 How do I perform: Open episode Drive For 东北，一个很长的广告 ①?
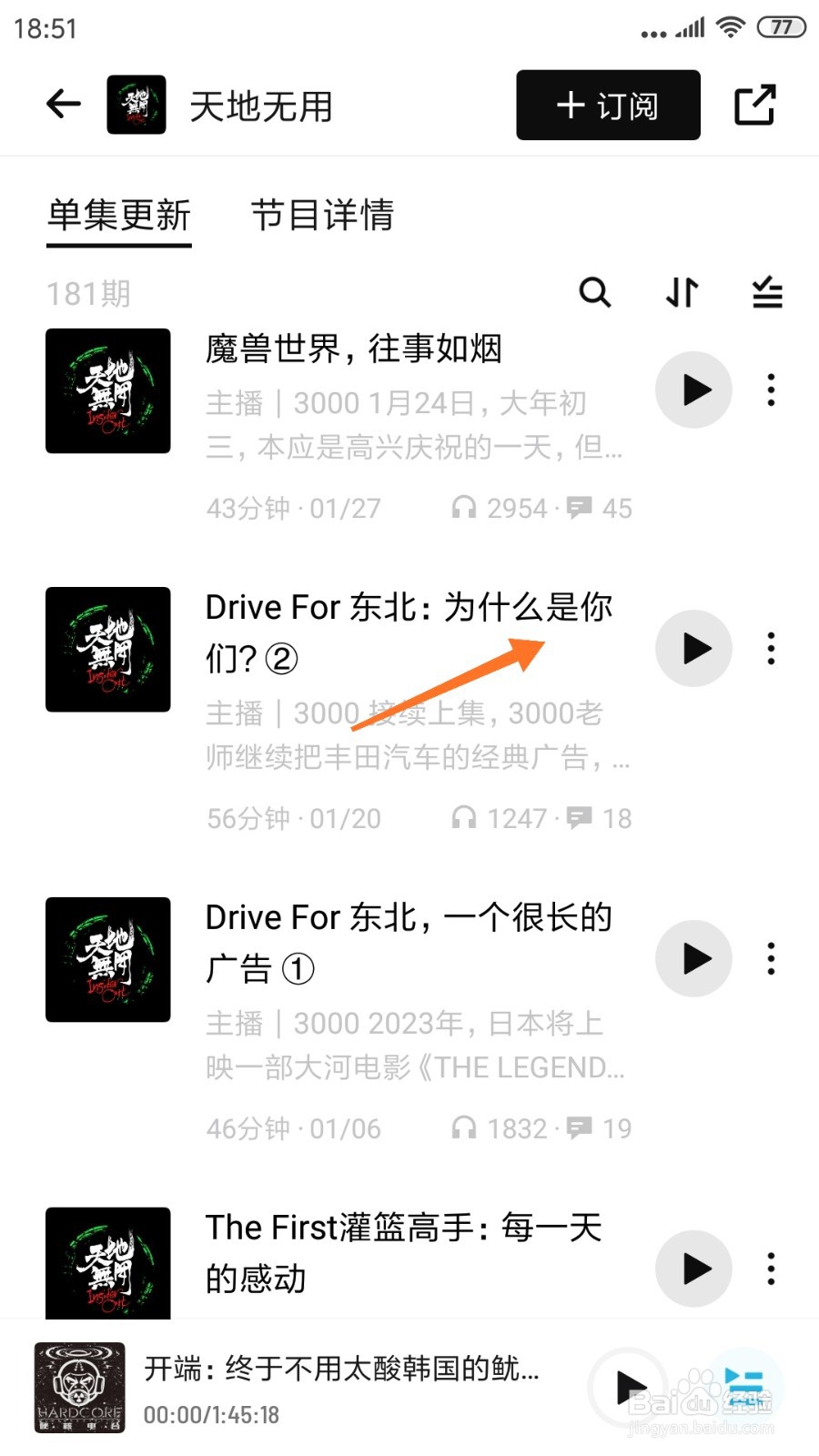click(408, 942)
